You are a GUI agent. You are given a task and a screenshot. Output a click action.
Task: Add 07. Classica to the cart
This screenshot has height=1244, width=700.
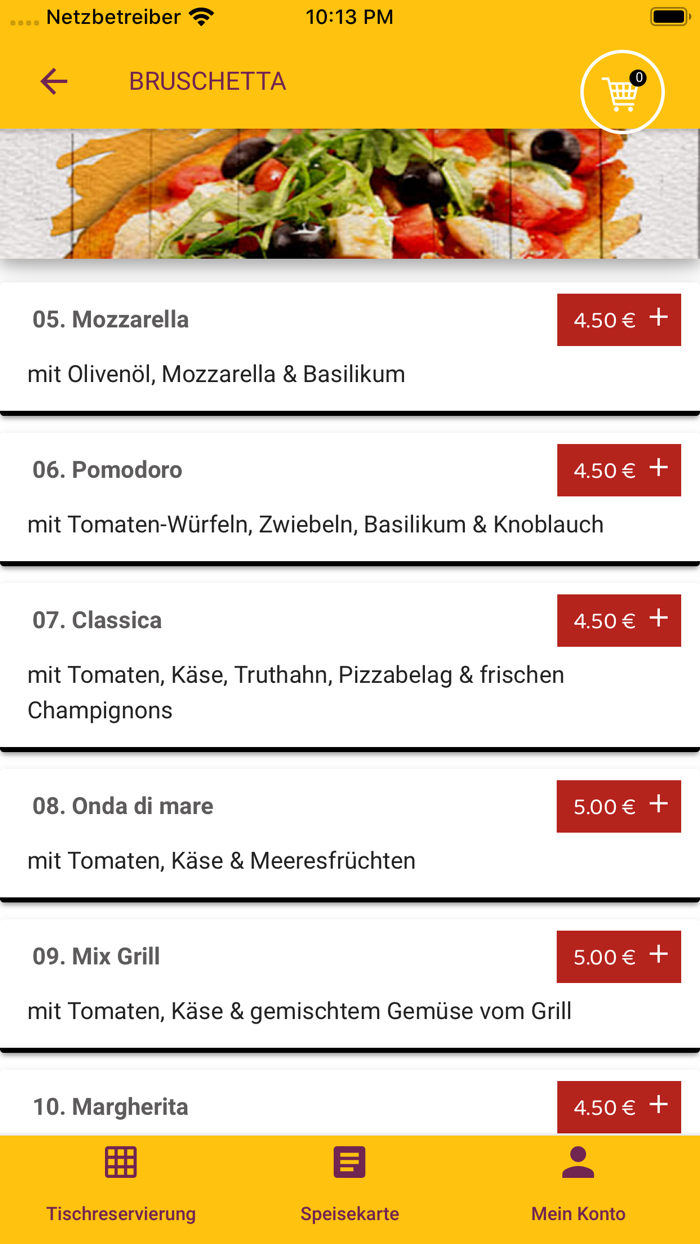(x=619, y=620)
